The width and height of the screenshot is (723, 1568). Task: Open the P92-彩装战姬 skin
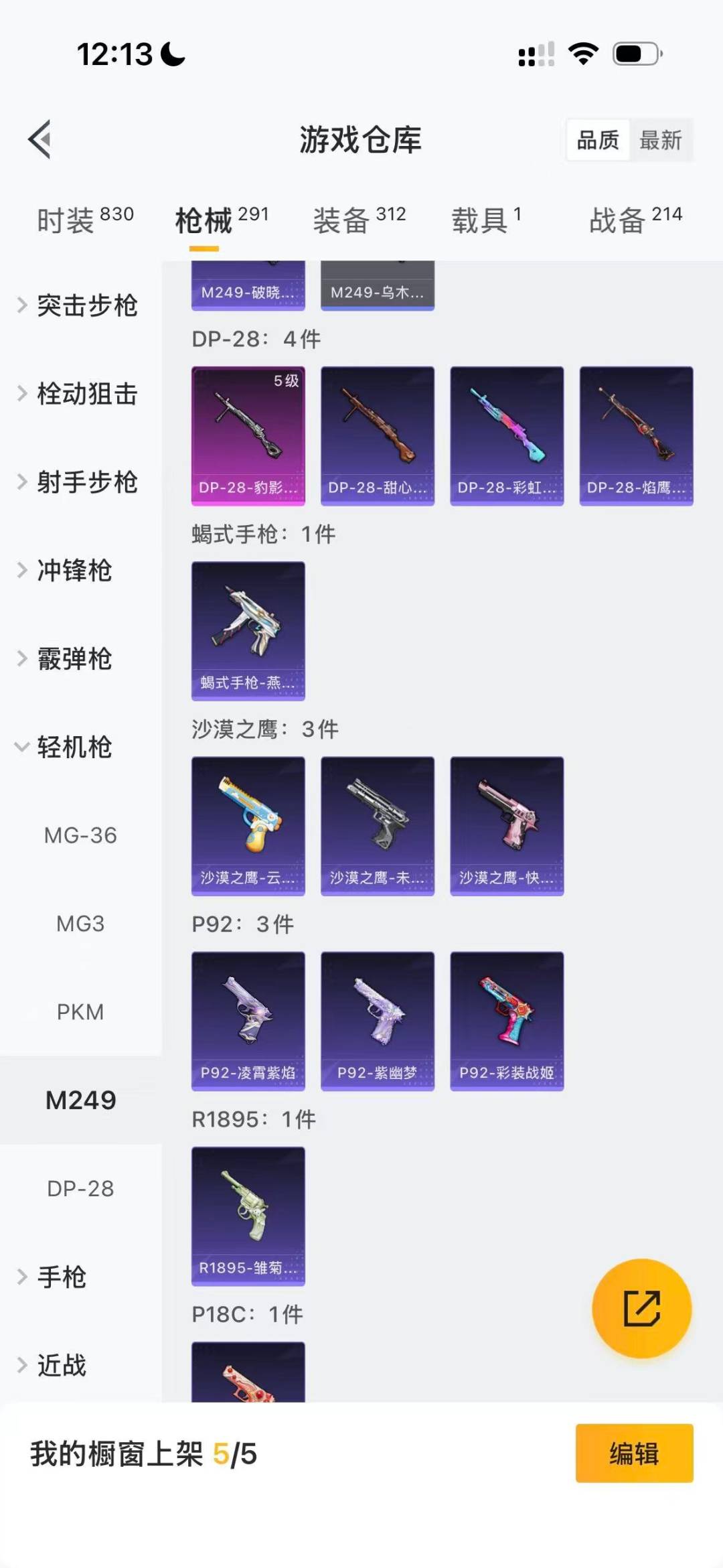(x=507, y=1021)
